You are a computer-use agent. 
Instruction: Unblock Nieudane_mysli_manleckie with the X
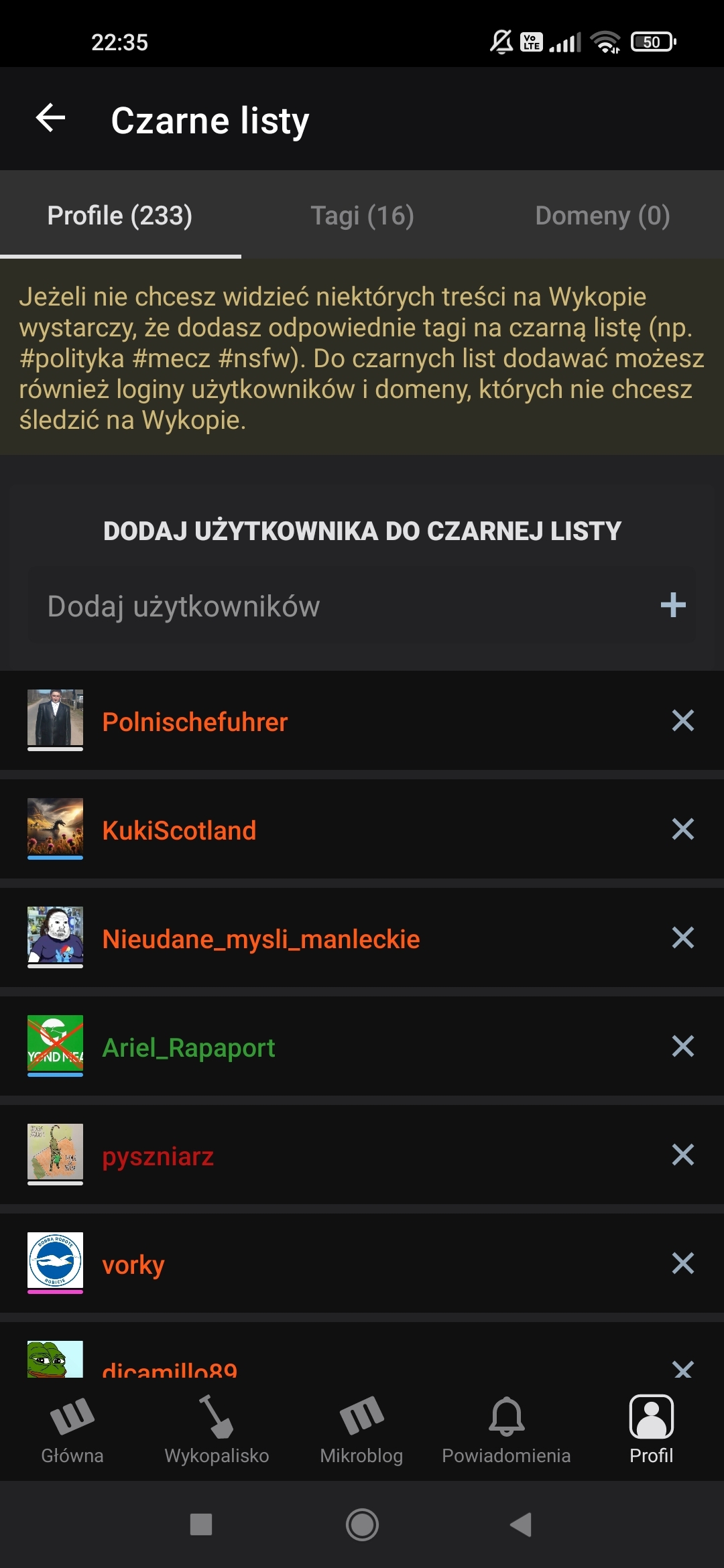tap(682, 938)
